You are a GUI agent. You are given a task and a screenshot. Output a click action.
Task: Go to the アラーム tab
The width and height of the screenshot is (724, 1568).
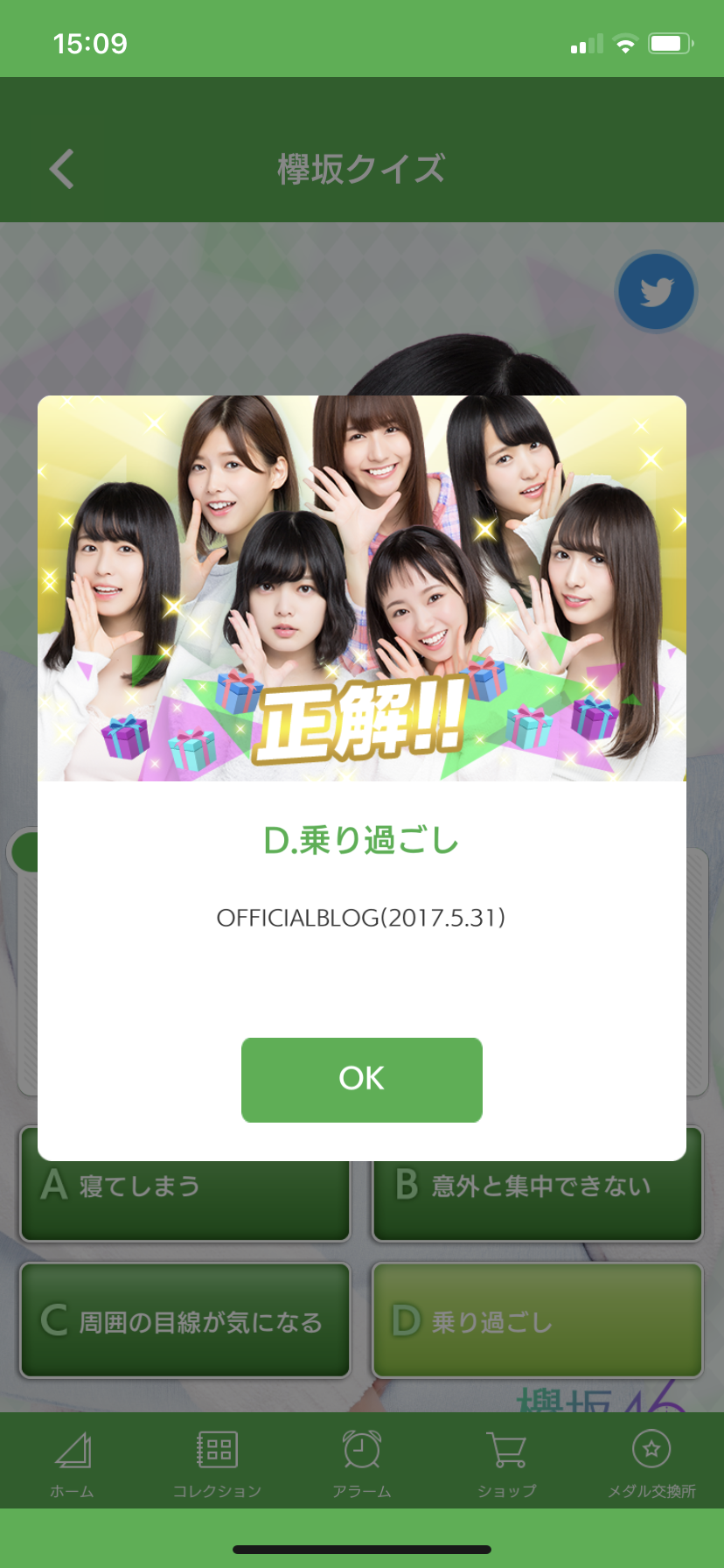pos(361,1461)
